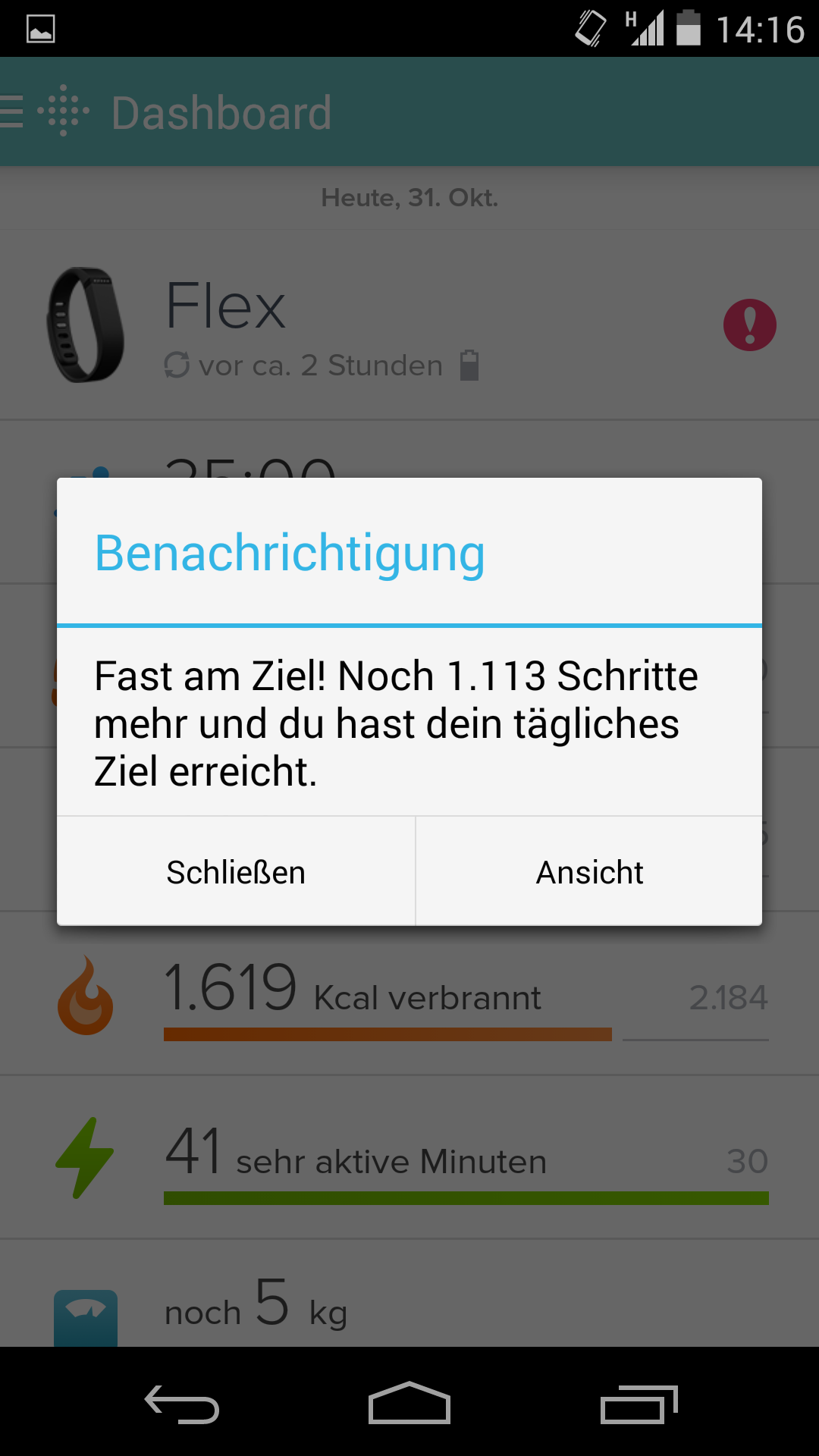Go back with system back button

(x=182, y=1404)
